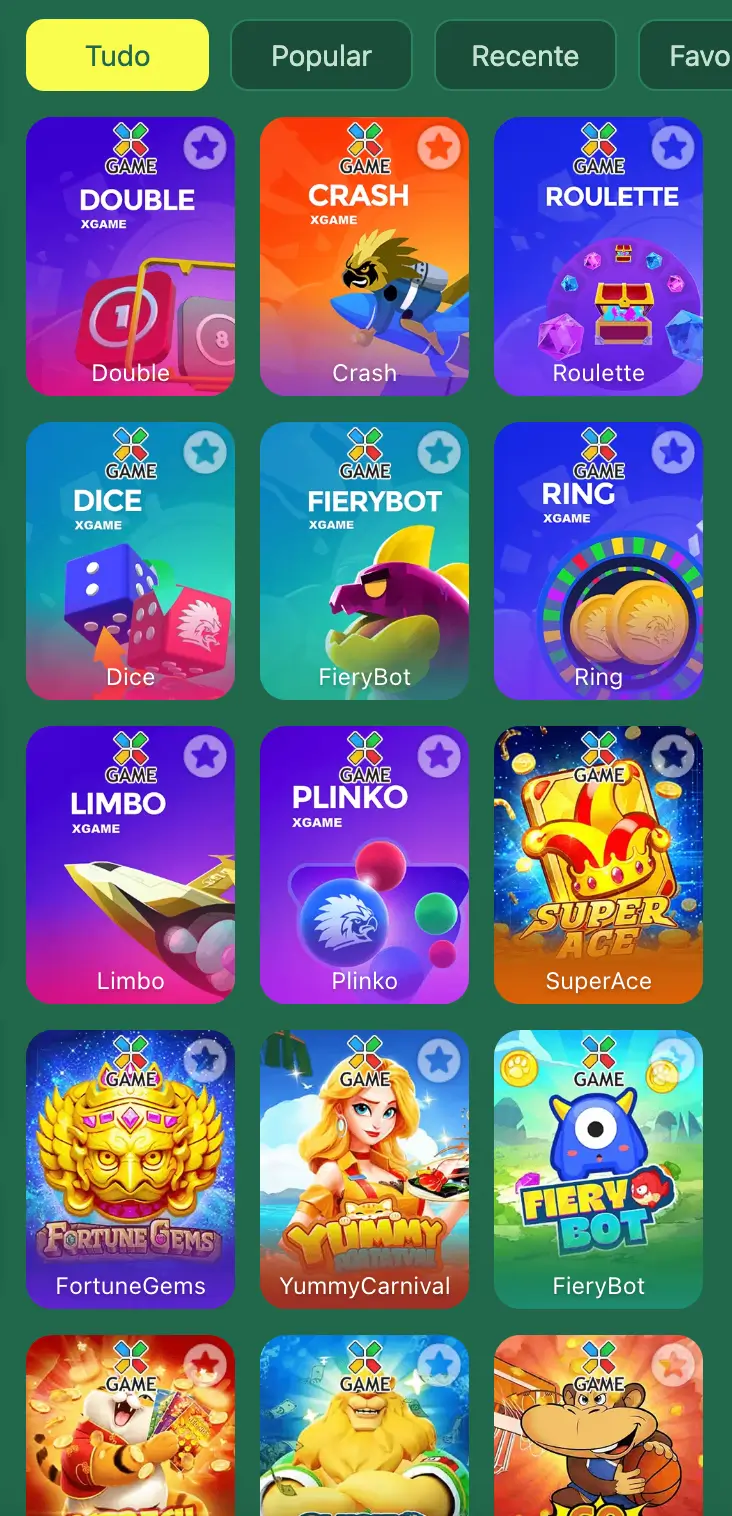
Task: Launch the Limbo game
Action: [130, 890]
